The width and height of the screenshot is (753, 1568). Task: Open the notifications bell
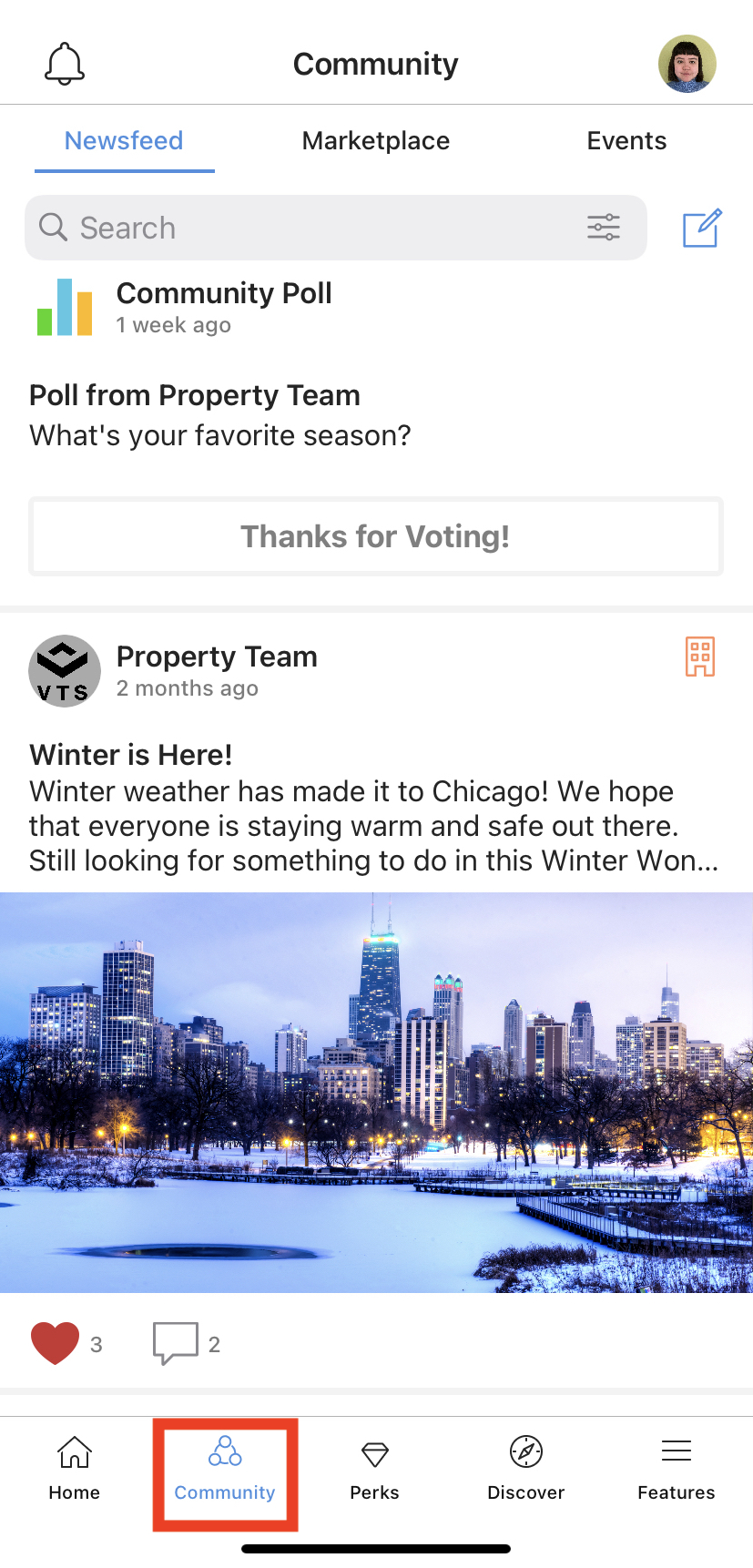[x=65, y=65]
